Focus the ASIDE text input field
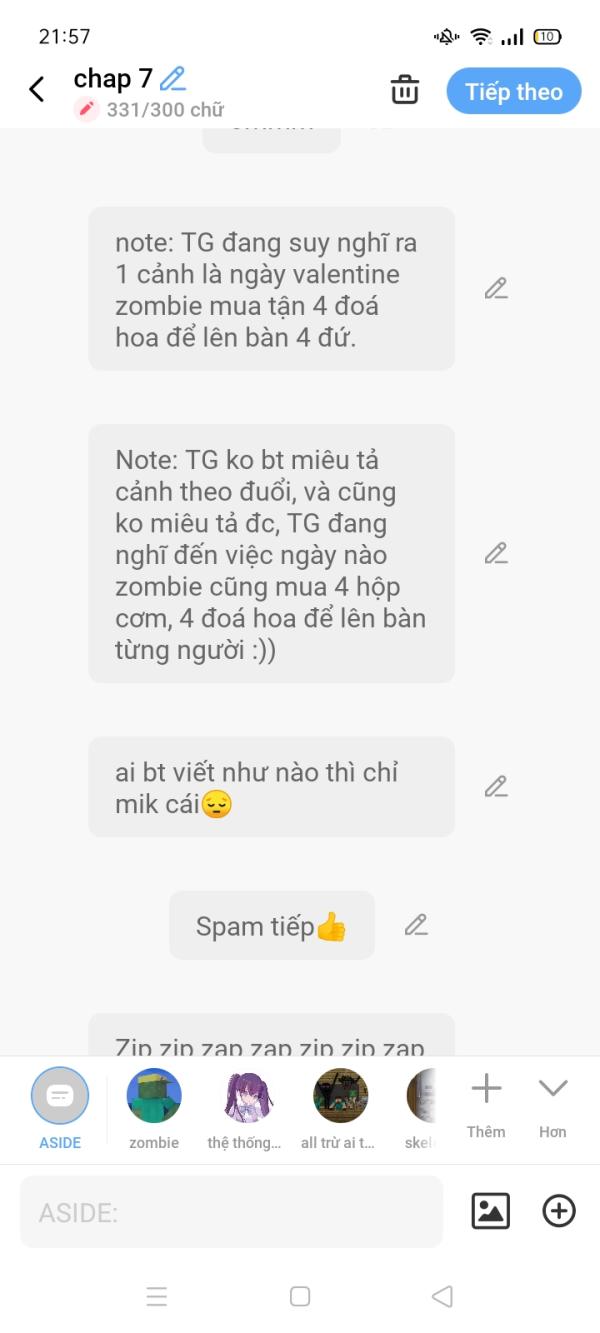The height and width of the screenshot is (1333, 600). click(230, 1212)
